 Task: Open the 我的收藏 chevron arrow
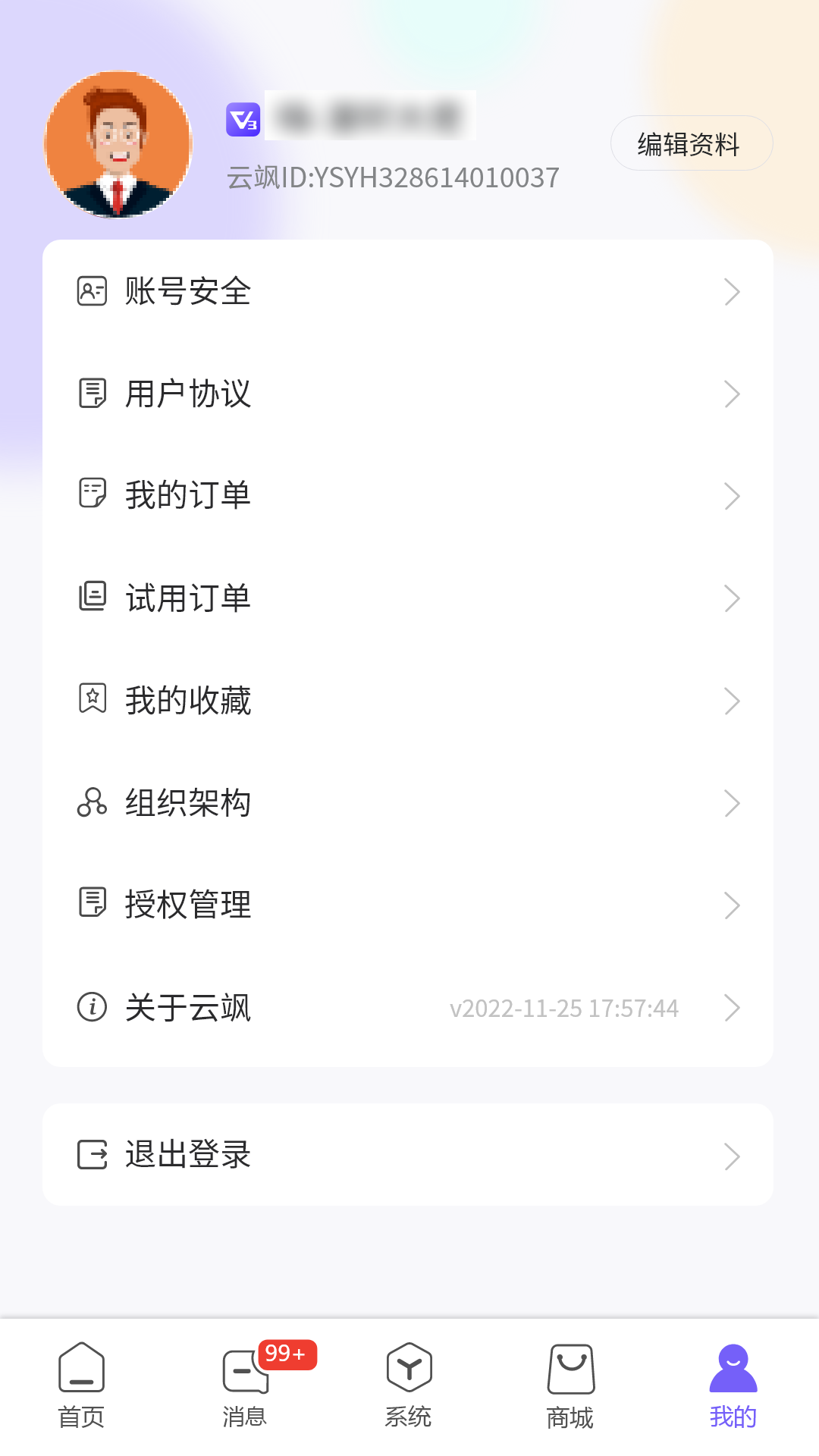[x=731, y=701]
